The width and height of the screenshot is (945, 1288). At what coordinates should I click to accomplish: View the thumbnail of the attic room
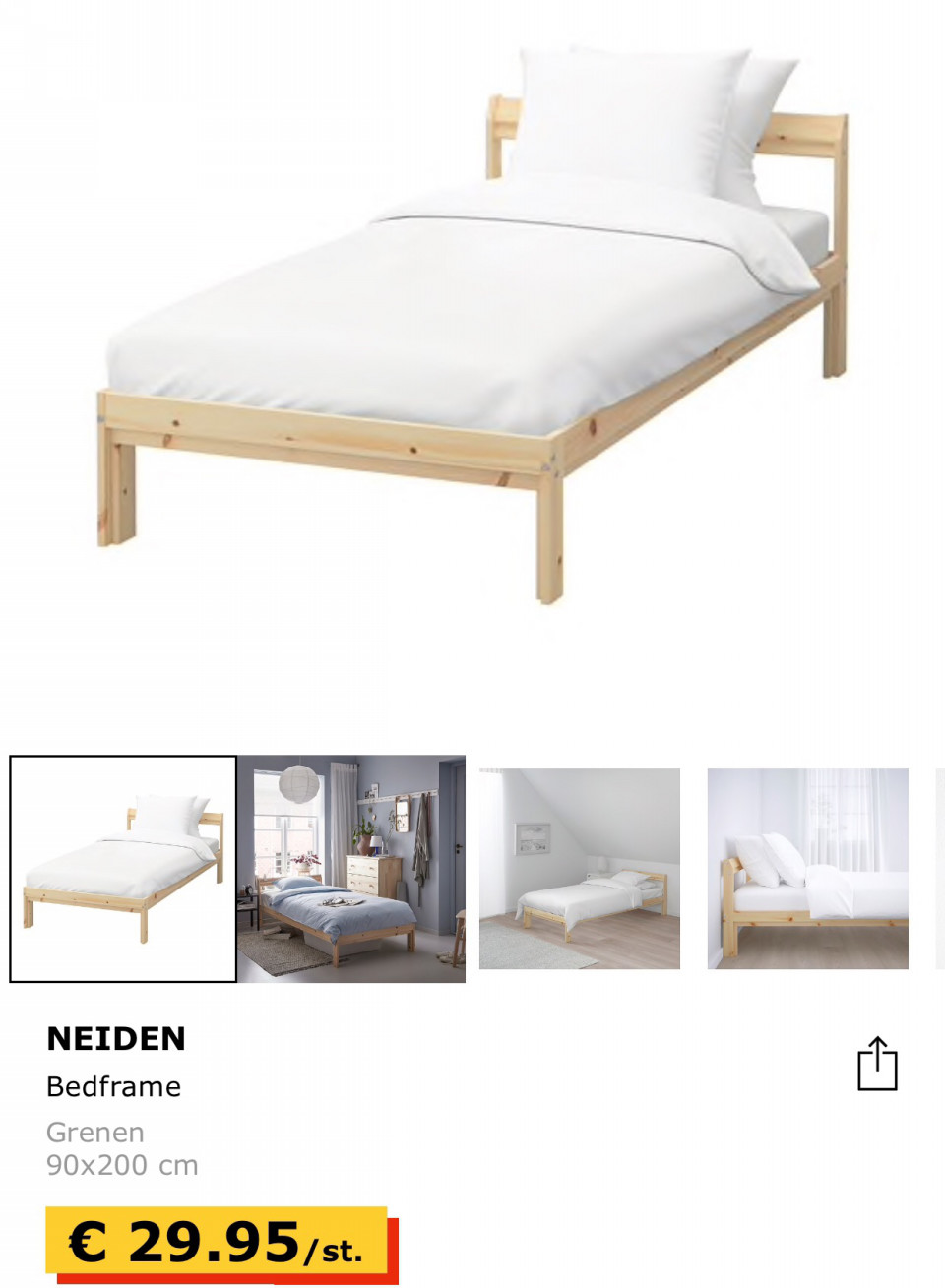[x=580, y=869]
